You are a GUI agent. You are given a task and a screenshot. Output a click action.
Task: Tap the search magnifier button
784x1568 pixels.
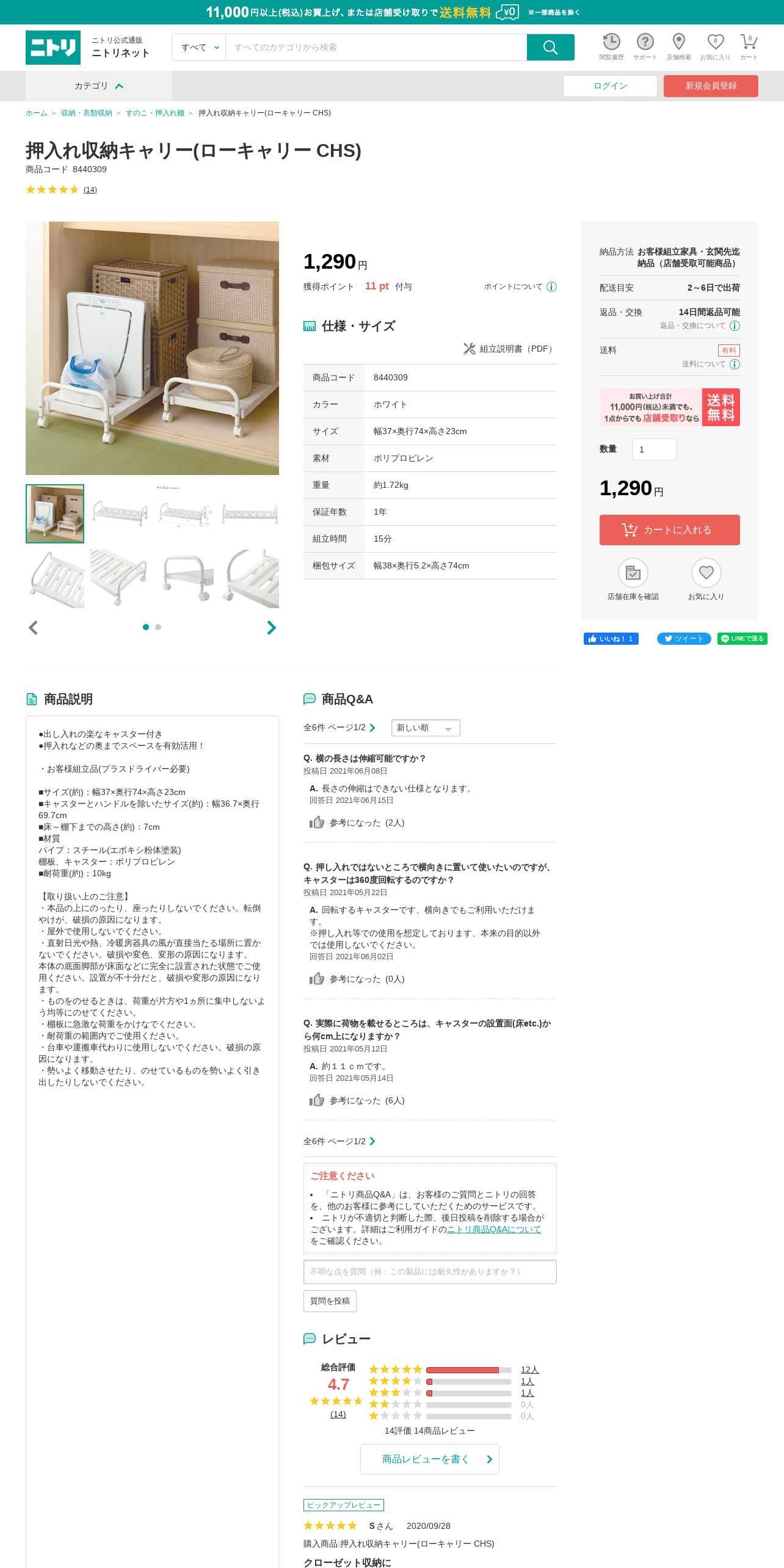(x=550, y=47)
